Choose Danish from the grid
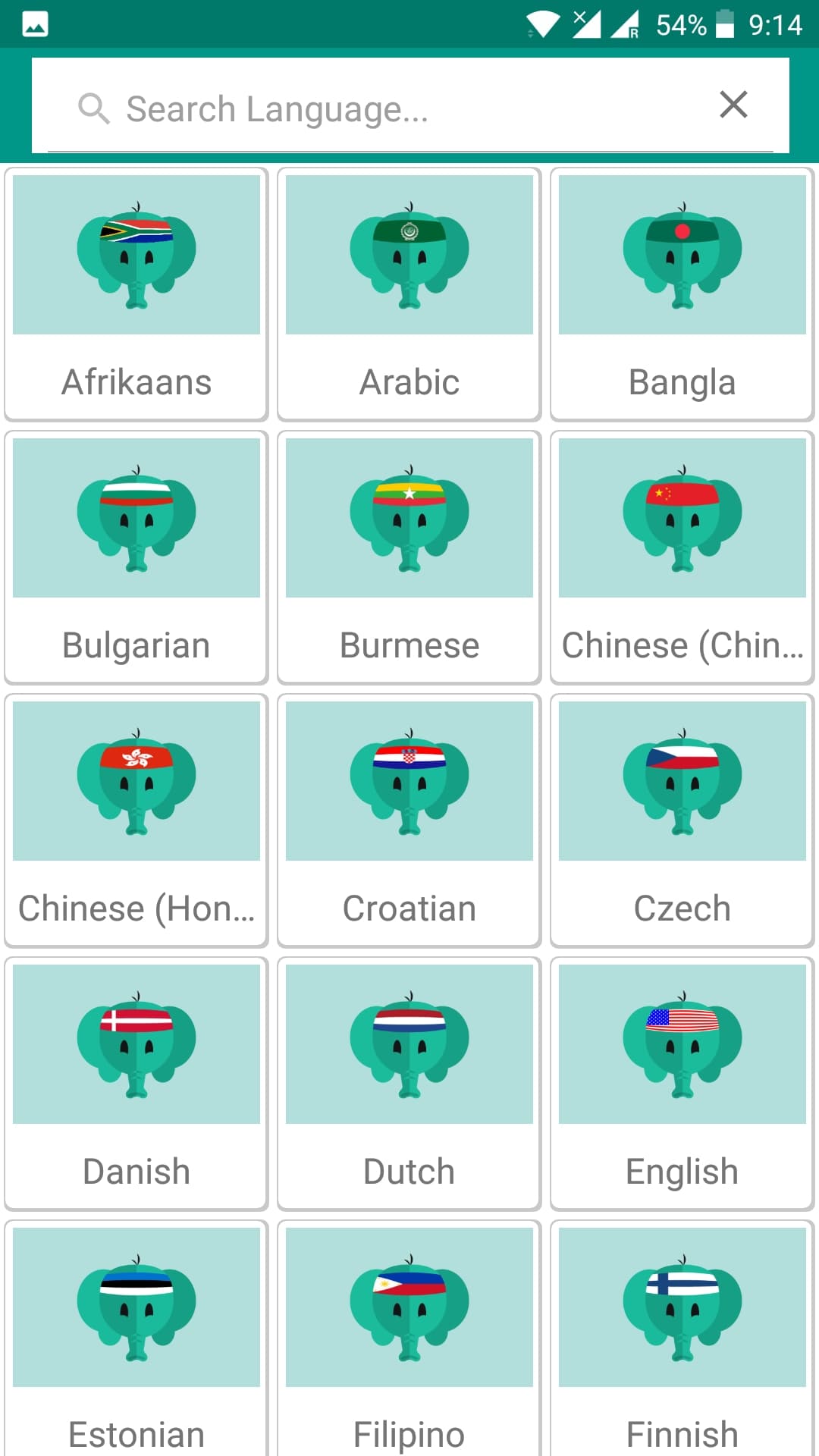The height and width of the screenshot is (1456, 819). [x=136, y=1084]
